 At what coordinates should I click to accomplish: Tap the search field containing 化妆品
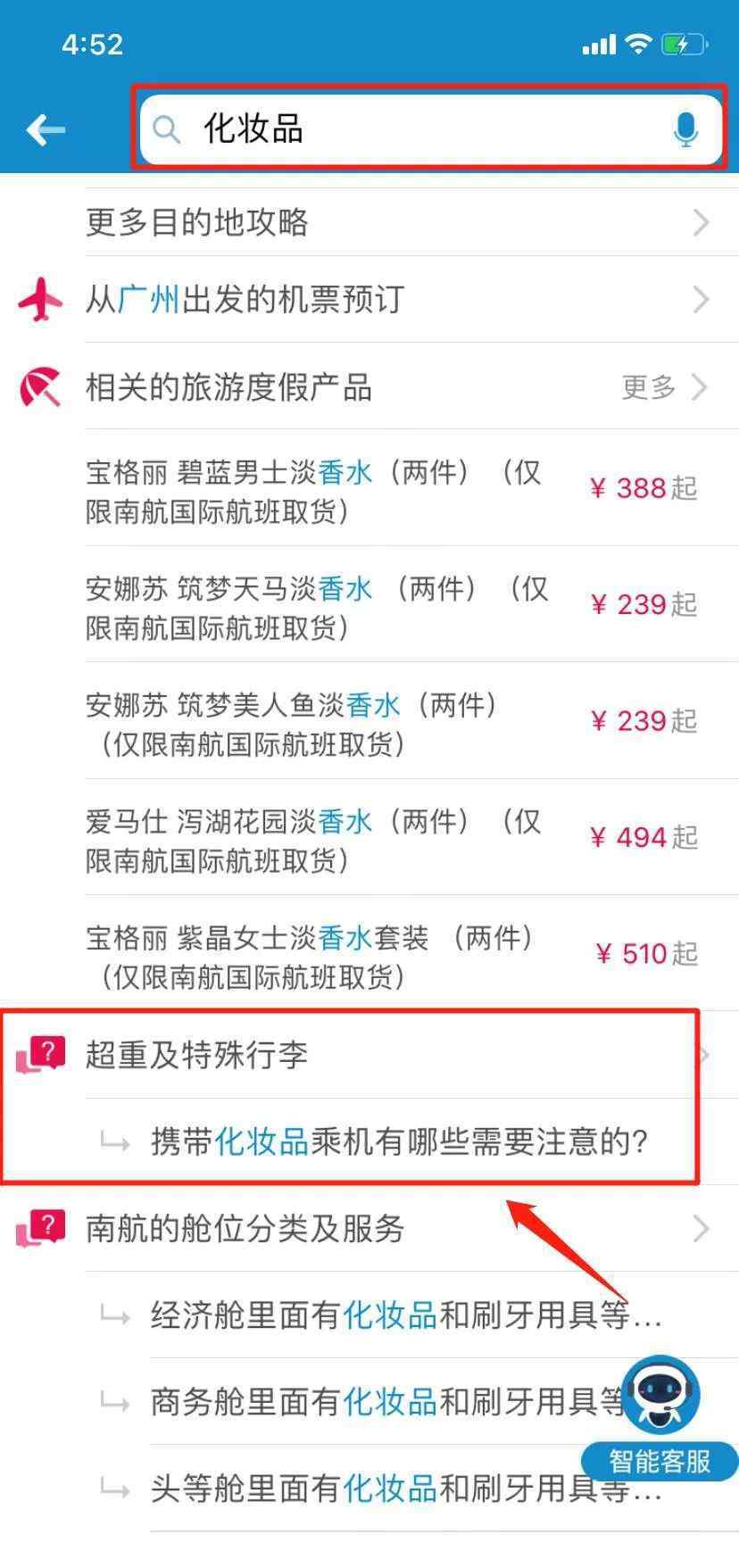[430, 130]
